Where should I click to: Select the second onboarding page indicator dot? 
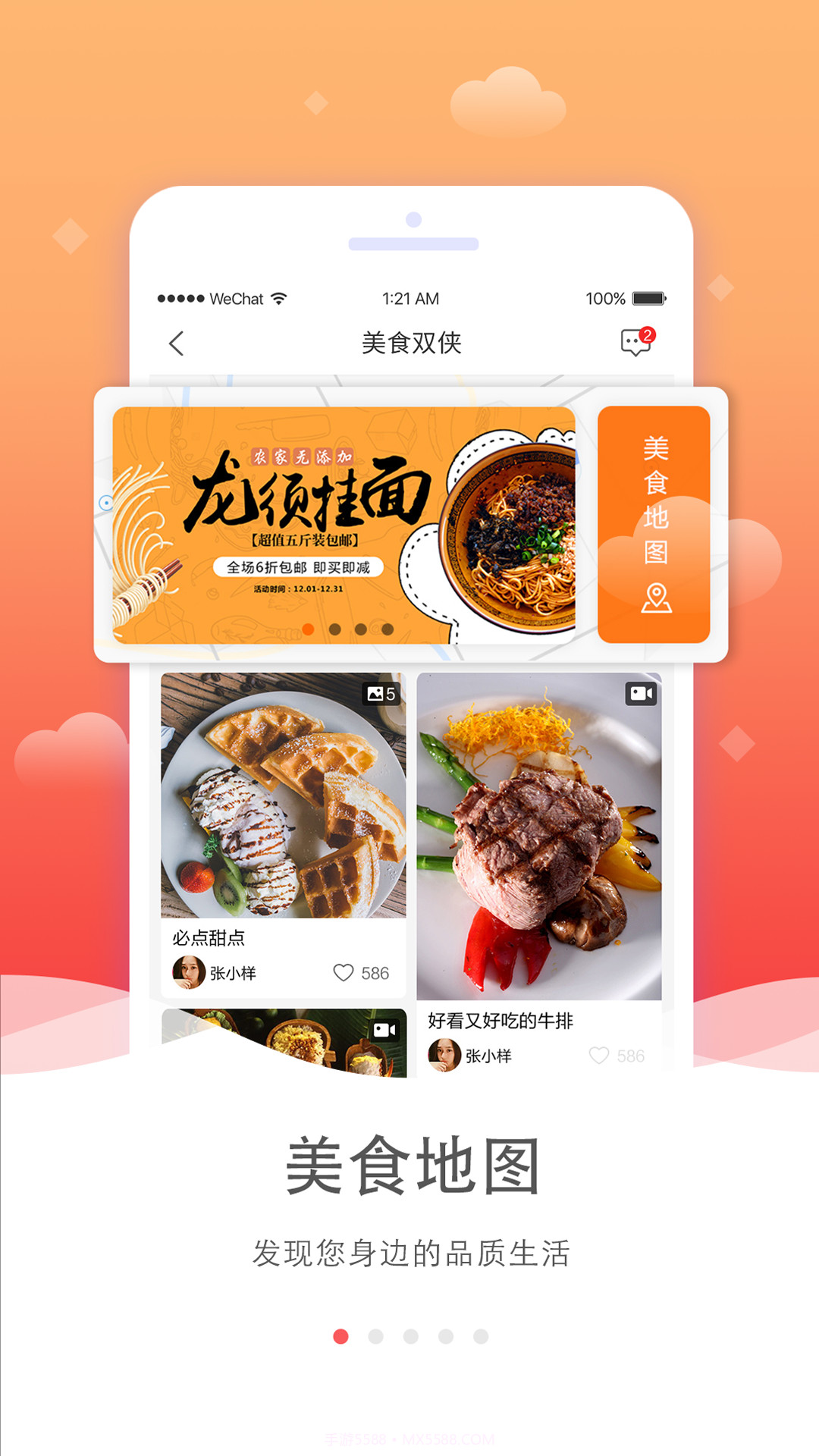click(x=375, y=1336)
